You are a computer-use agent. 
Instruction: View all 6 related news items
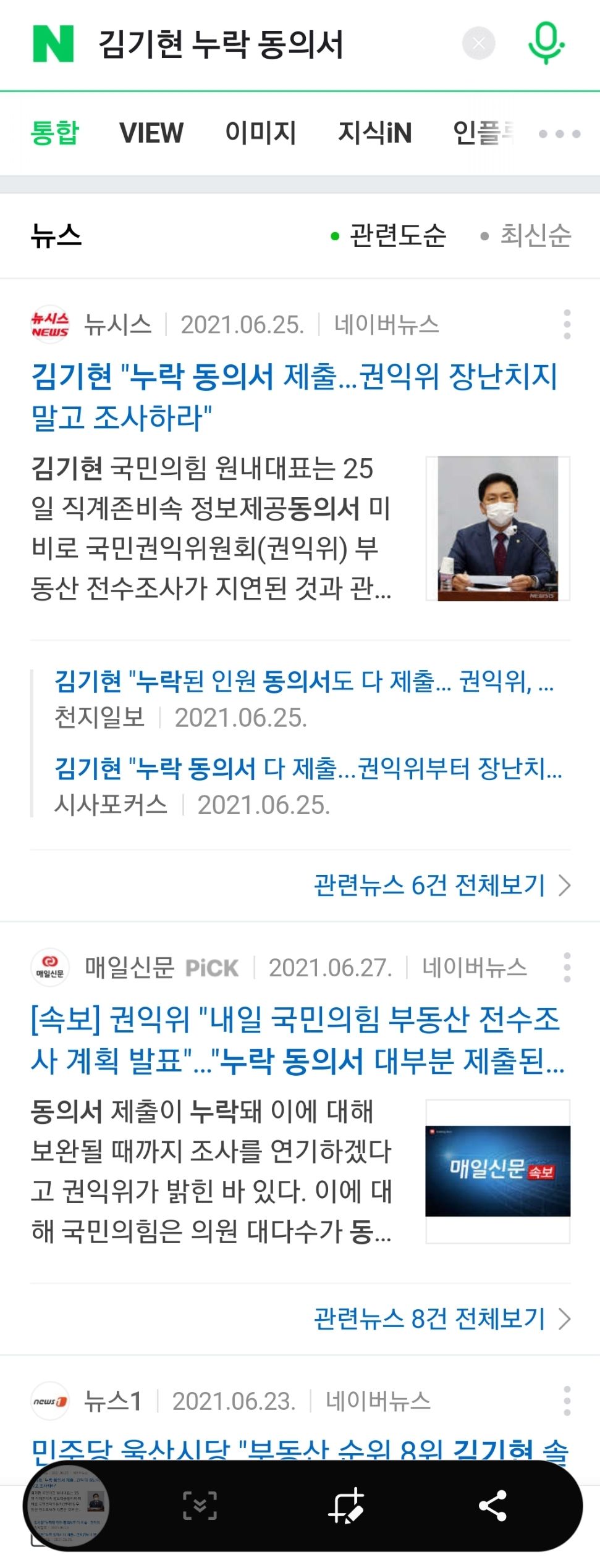coord(441,885)
